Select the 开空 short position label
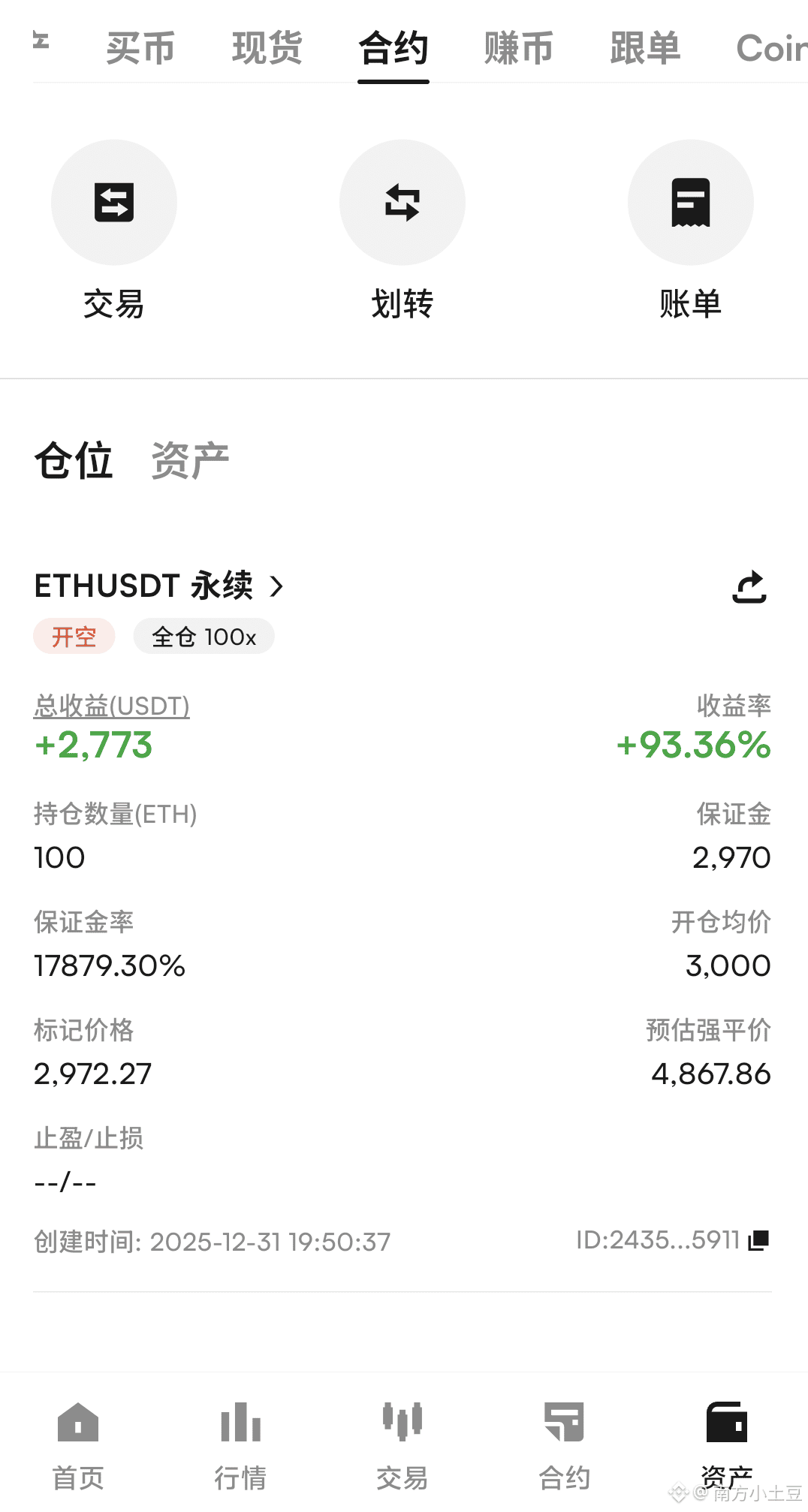 tap(74, 636)
